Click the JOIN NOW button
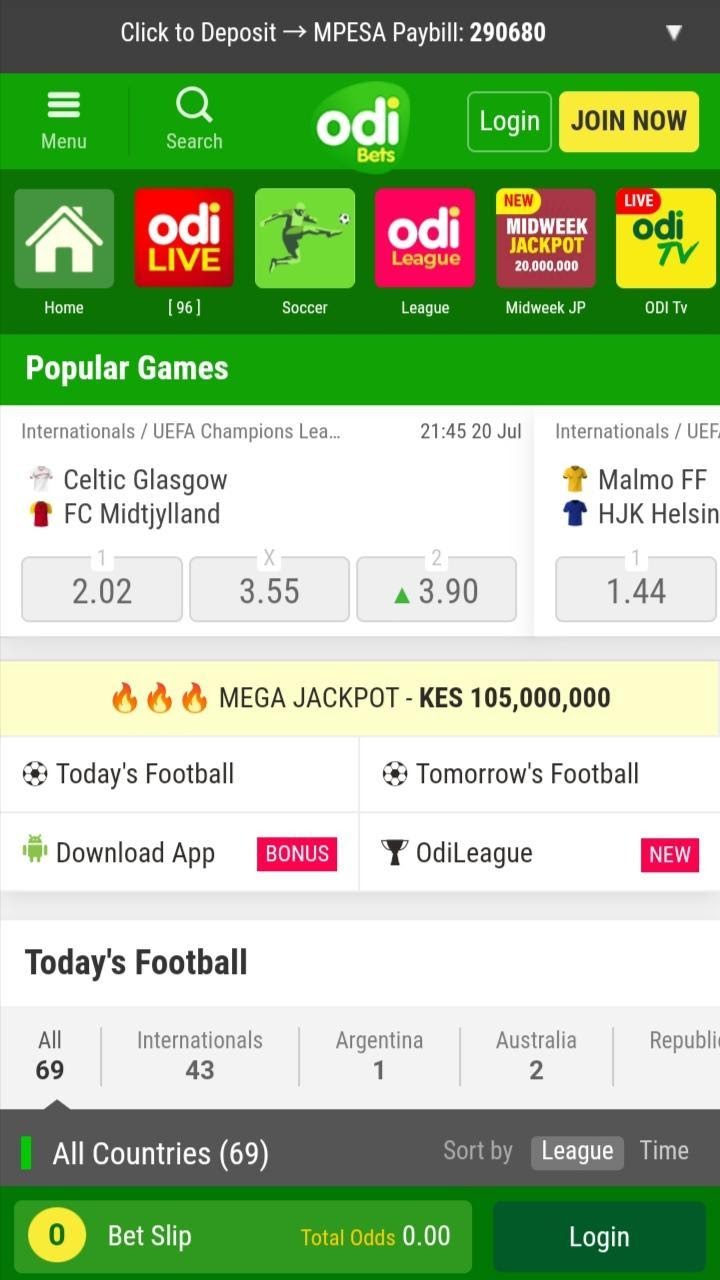Screen dimensions: 720x1280 point(629,120)
